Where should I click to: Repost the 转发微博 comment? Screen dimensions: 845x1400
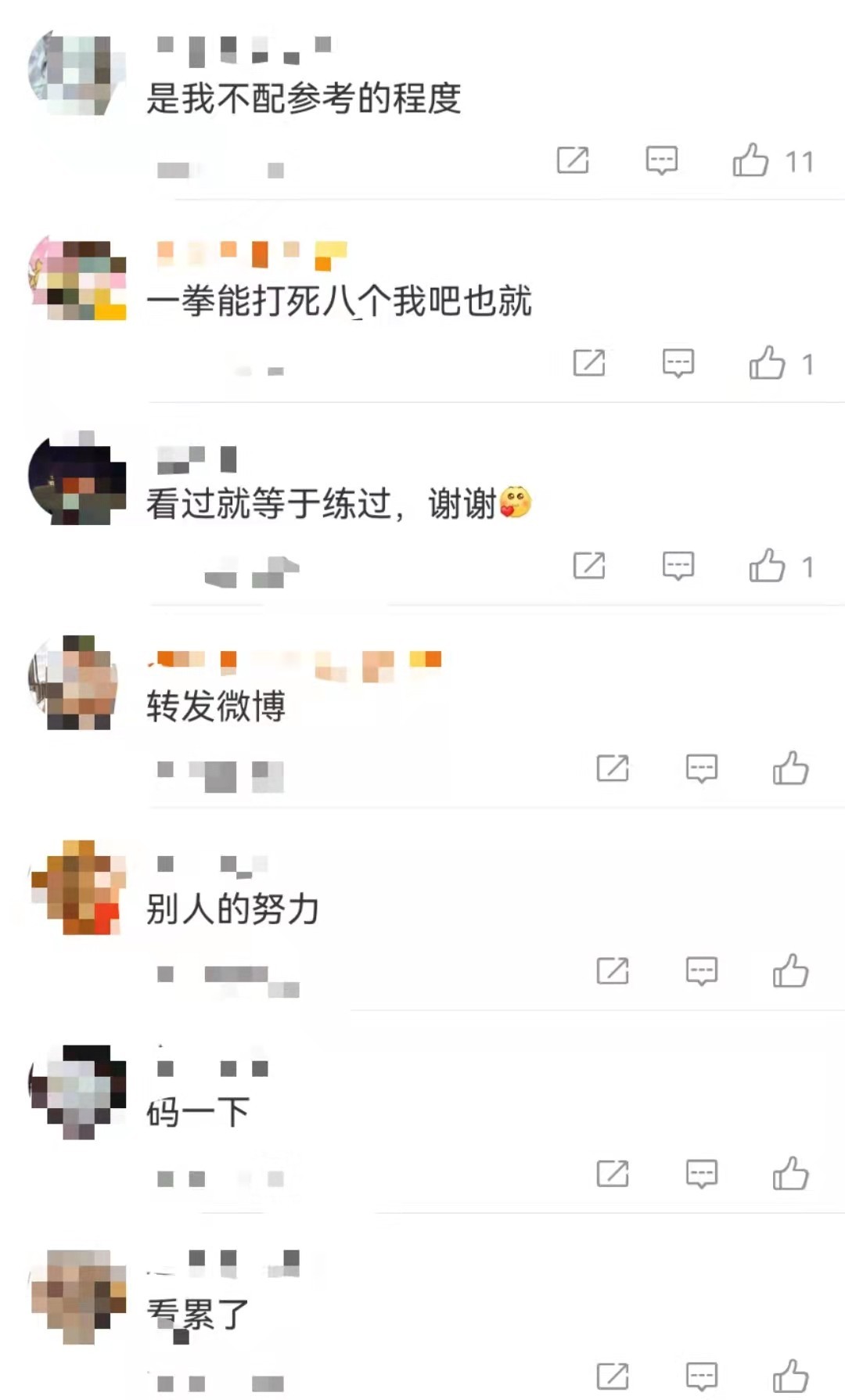613,768
